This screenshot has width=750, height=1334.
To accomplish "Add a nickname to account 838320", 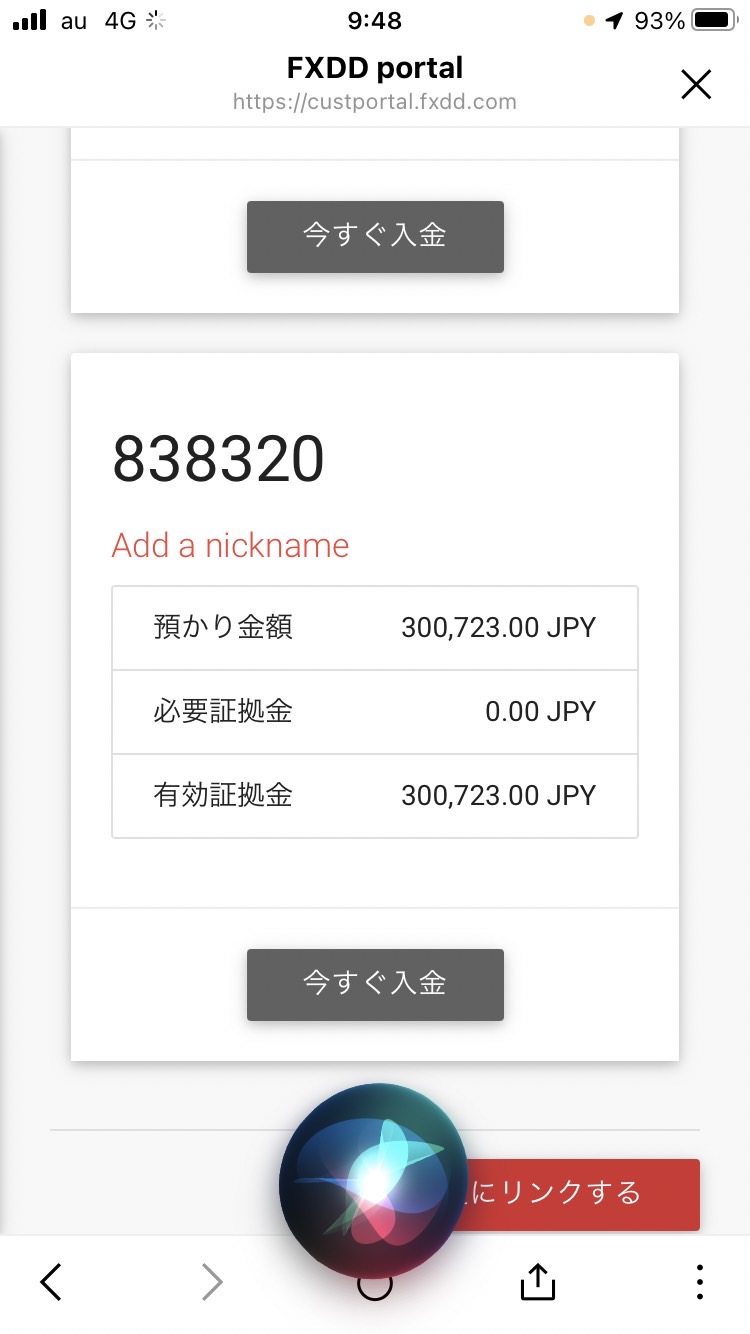I will coord(230,546).
